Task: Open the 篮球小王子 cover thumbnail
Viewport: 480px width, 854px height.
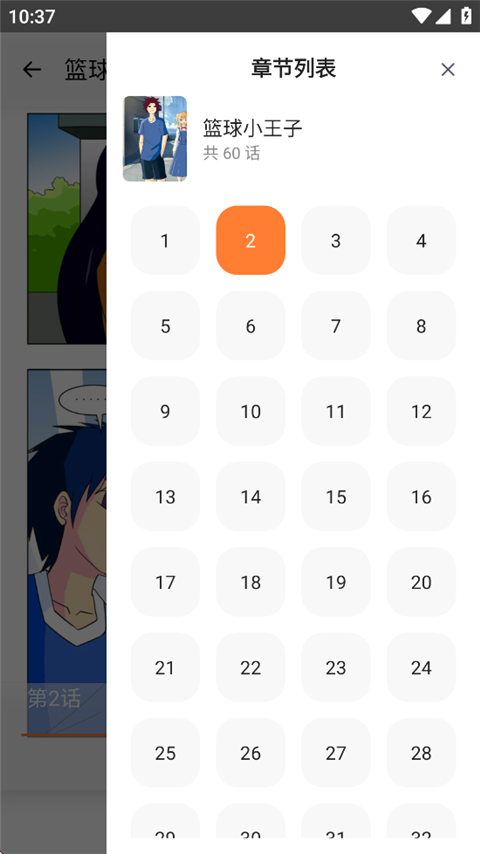Action: click(155, 138)
